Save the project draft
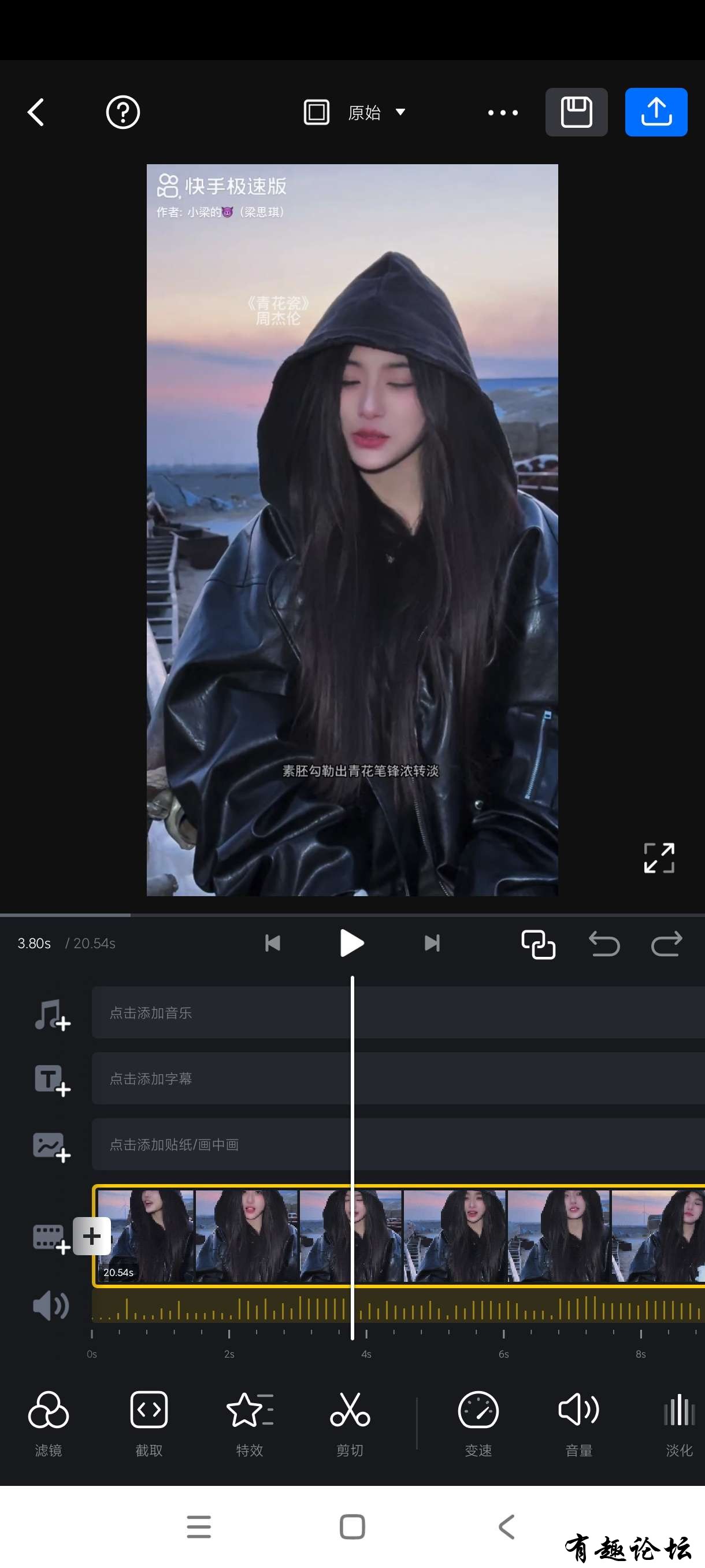Viewport: 705px width, 1568px height. 576,112
